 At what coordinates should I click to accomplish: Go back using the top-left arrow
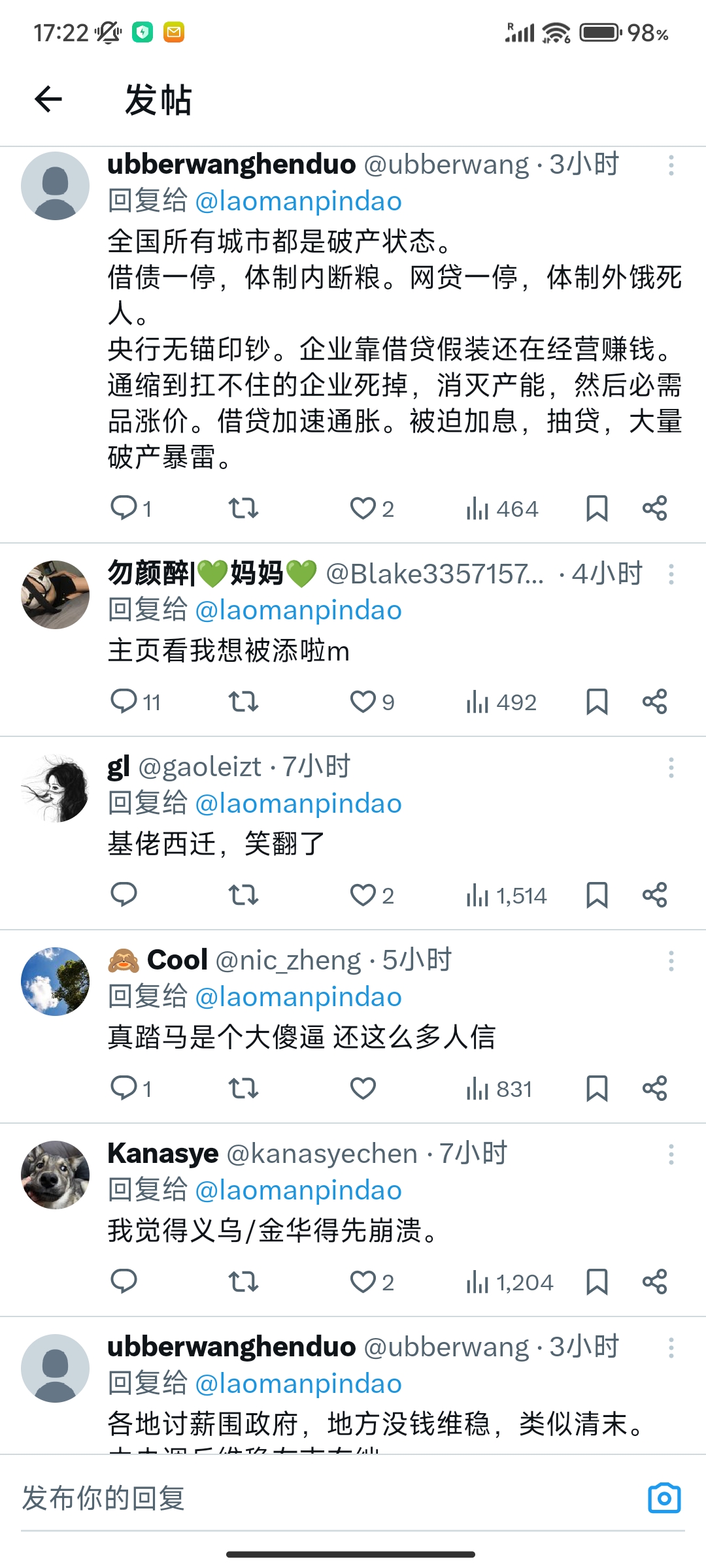(x=48, y=99)
